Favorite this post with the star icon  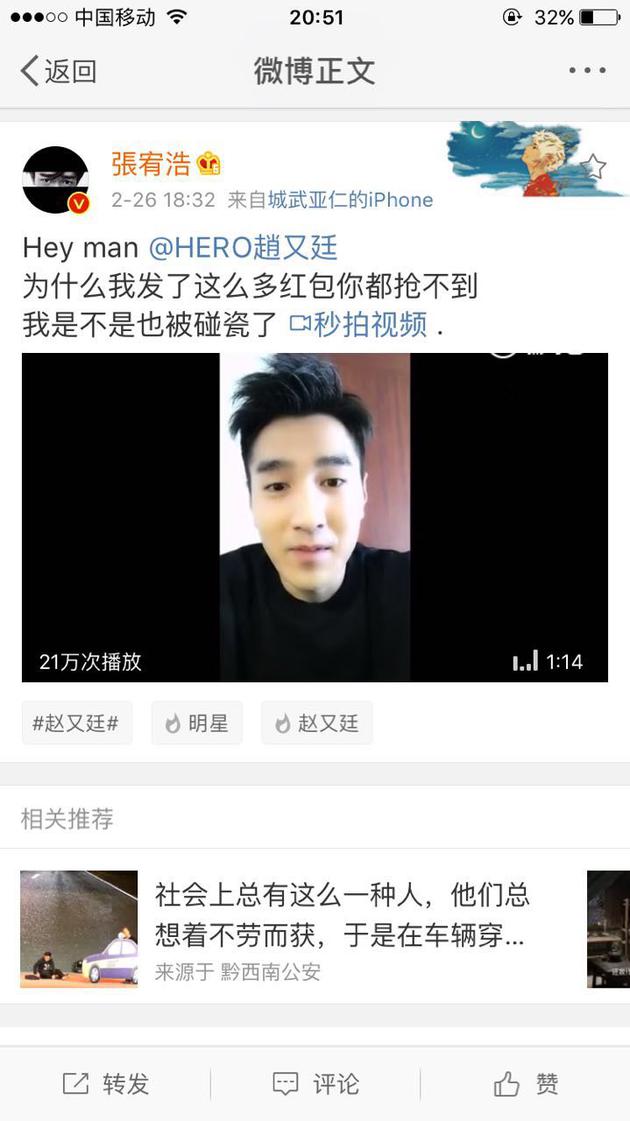594,166
